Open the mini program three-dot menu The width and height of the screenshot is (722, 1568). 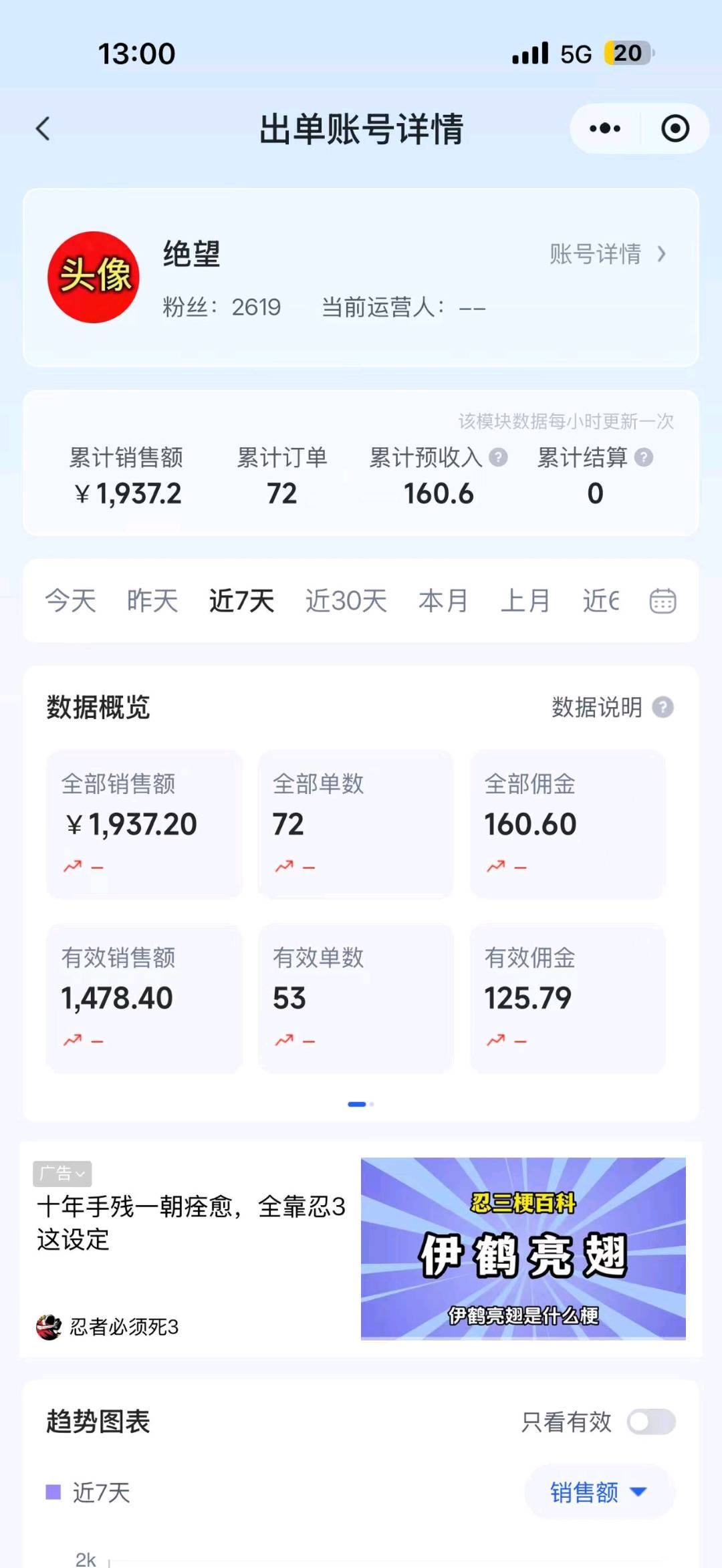click(x=605, y=128)
